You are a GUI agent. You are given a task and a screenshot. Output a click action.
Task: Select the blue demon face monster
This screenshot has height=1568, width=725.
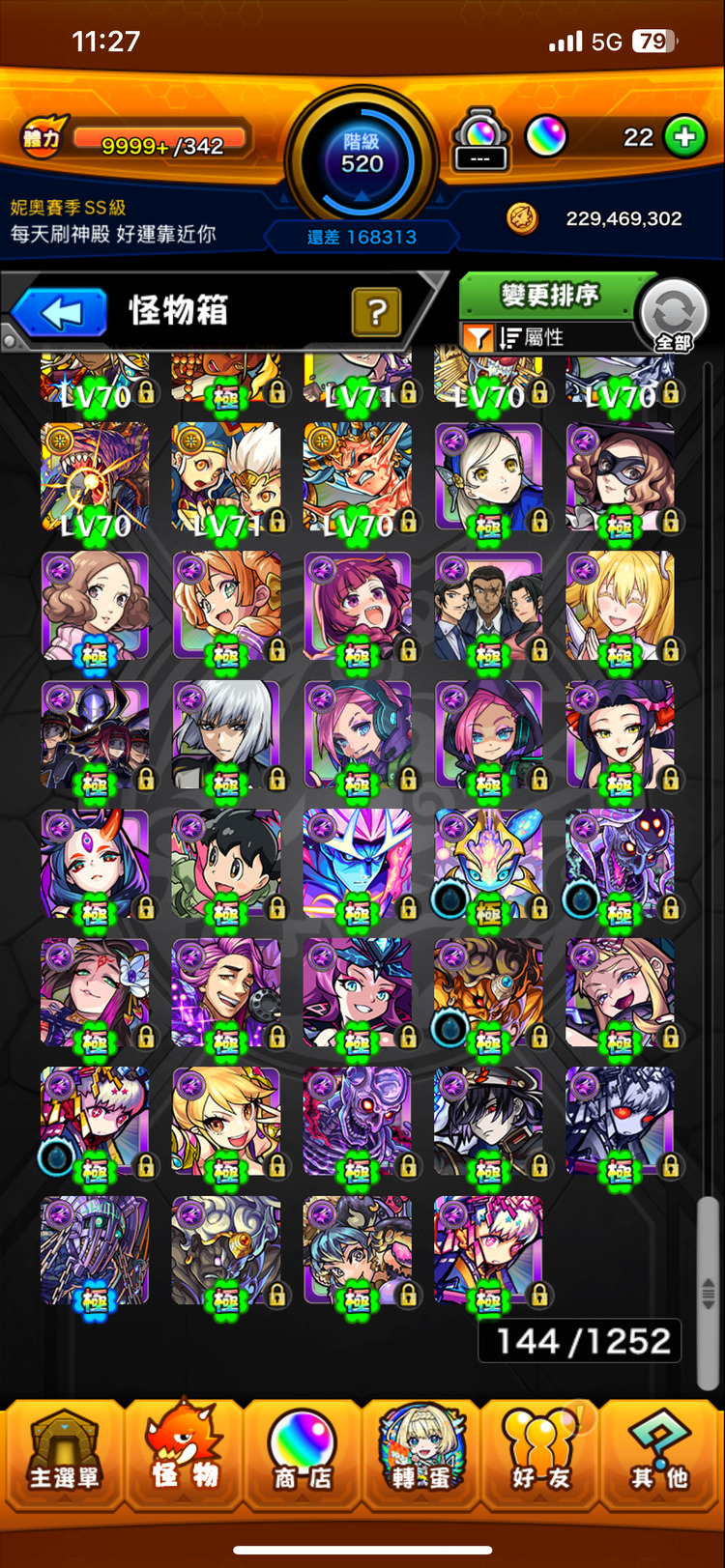[x=357, y=863]
